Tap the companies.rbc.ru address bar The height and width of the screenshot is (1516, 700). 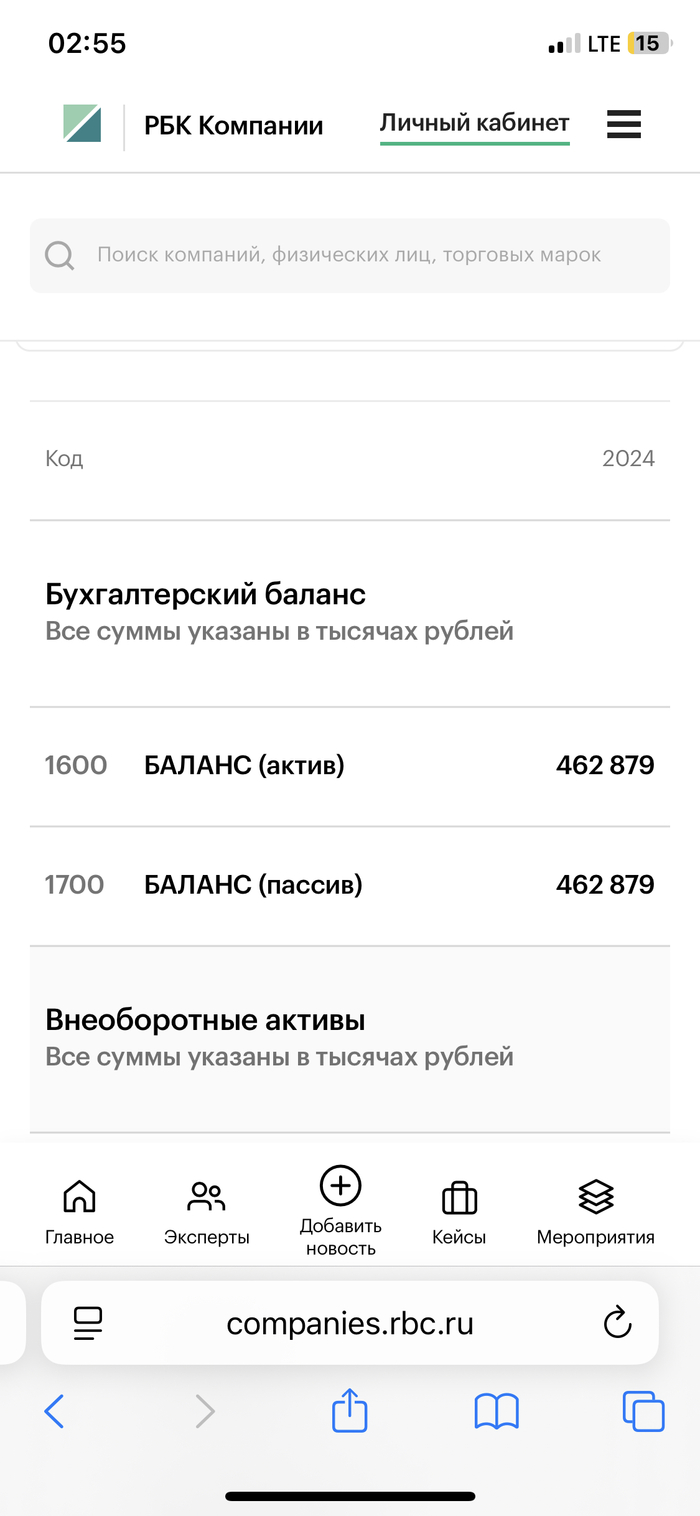(349, 1323)
